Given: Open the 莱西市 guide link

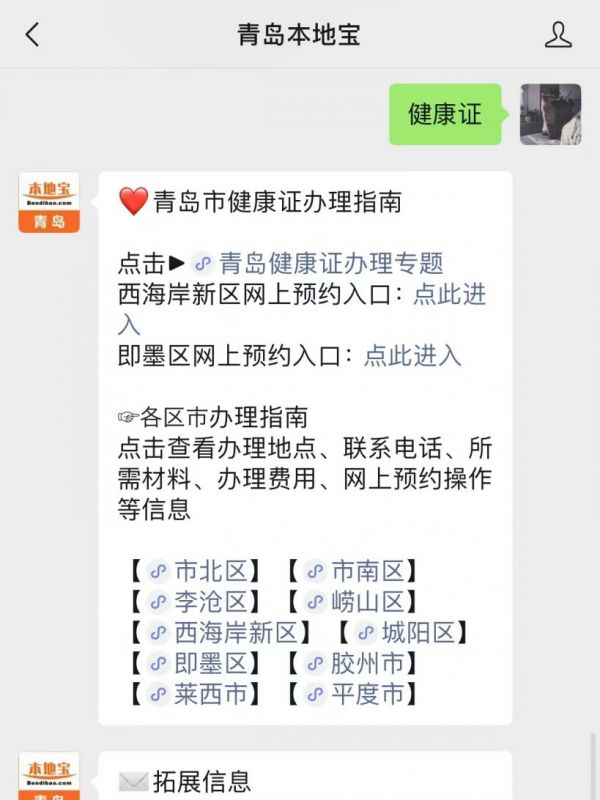Looking at the screenshot, I should (209, 694).
